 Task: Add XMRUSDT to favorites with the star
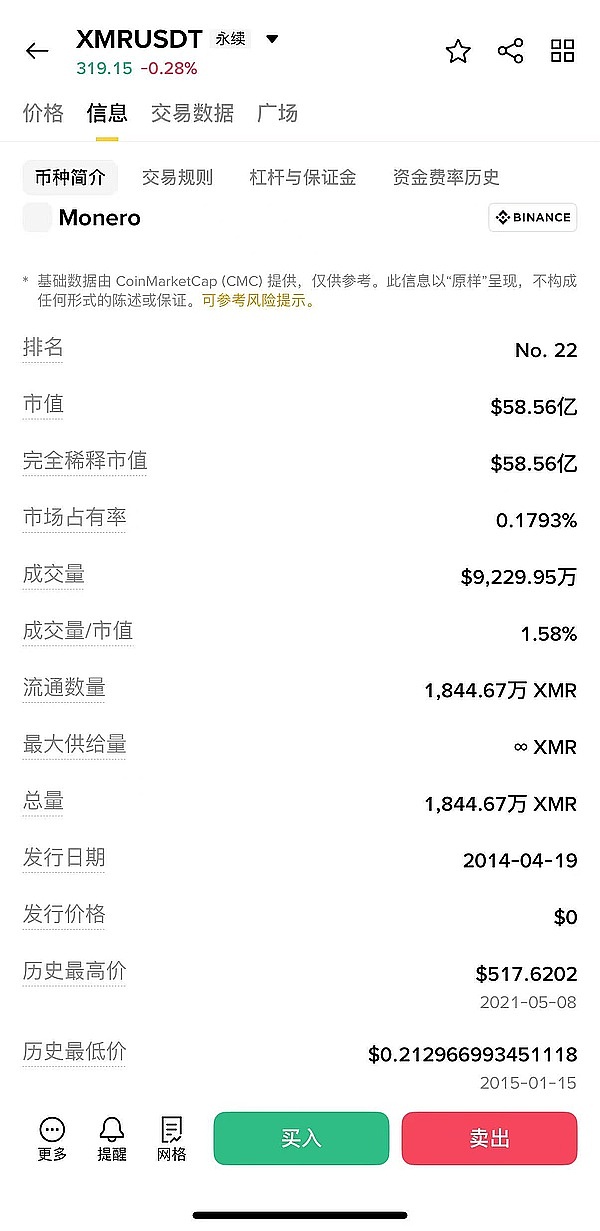tap(458, 52)
